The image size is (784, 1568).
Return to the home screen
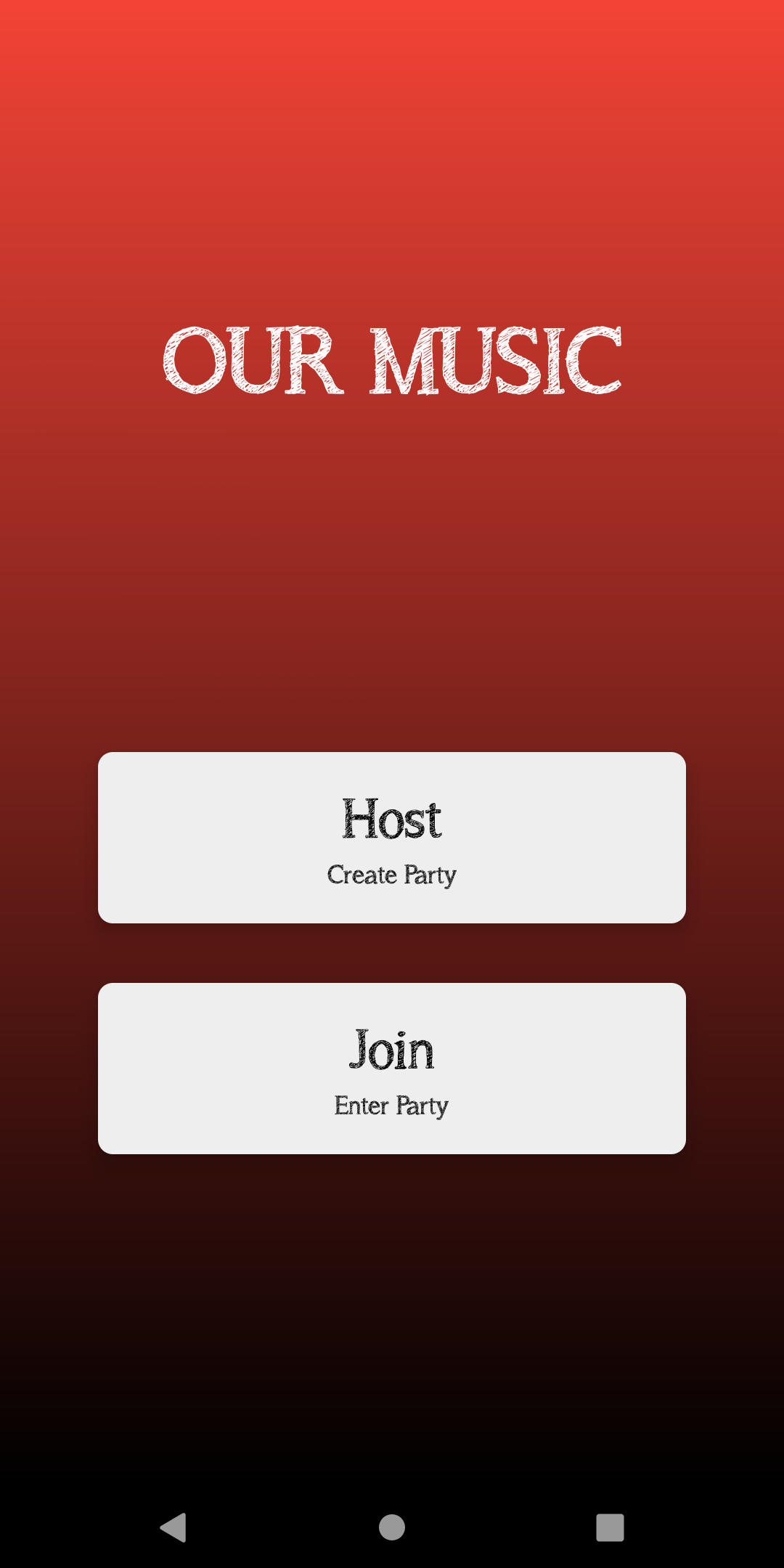click(x=392, y=1527)
